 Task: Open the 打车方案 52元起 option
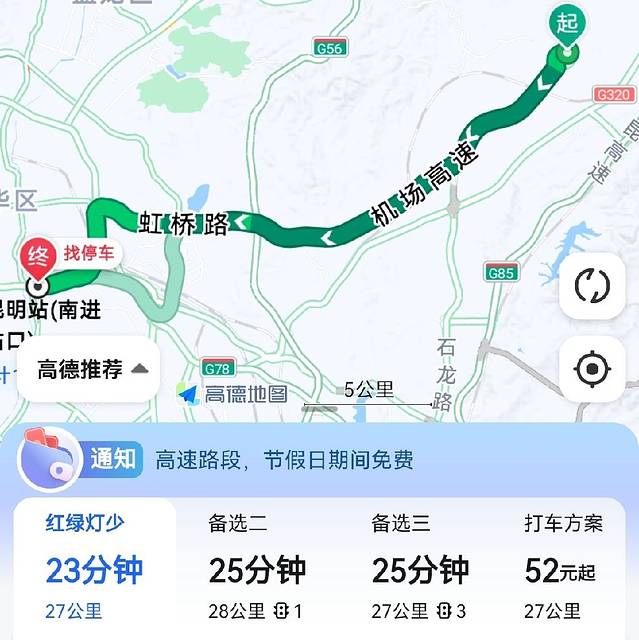[564, 568]
